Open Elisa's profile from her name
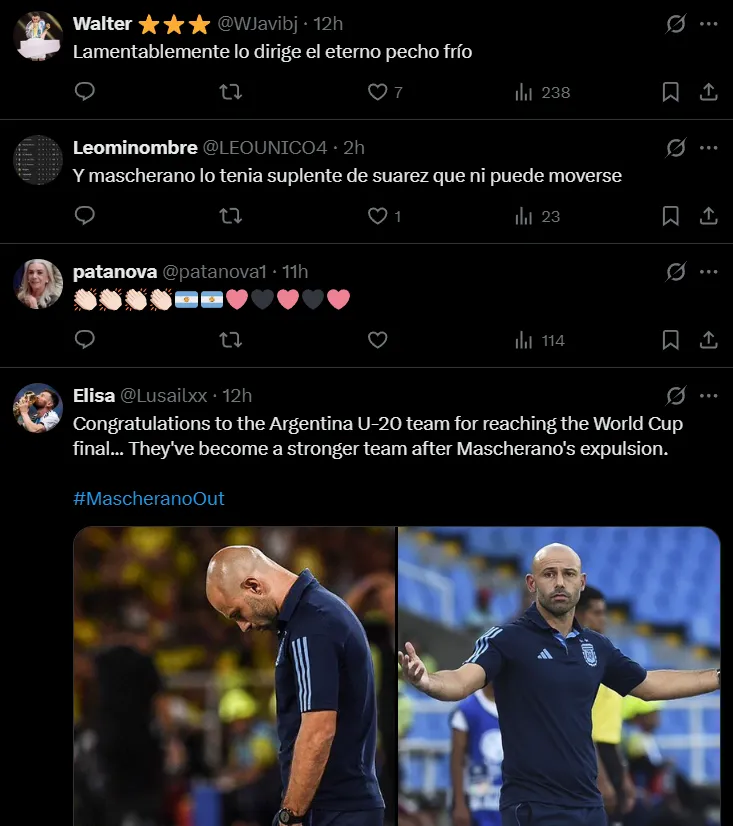Viewport: 733px width, 826px height. pos(94,395)
